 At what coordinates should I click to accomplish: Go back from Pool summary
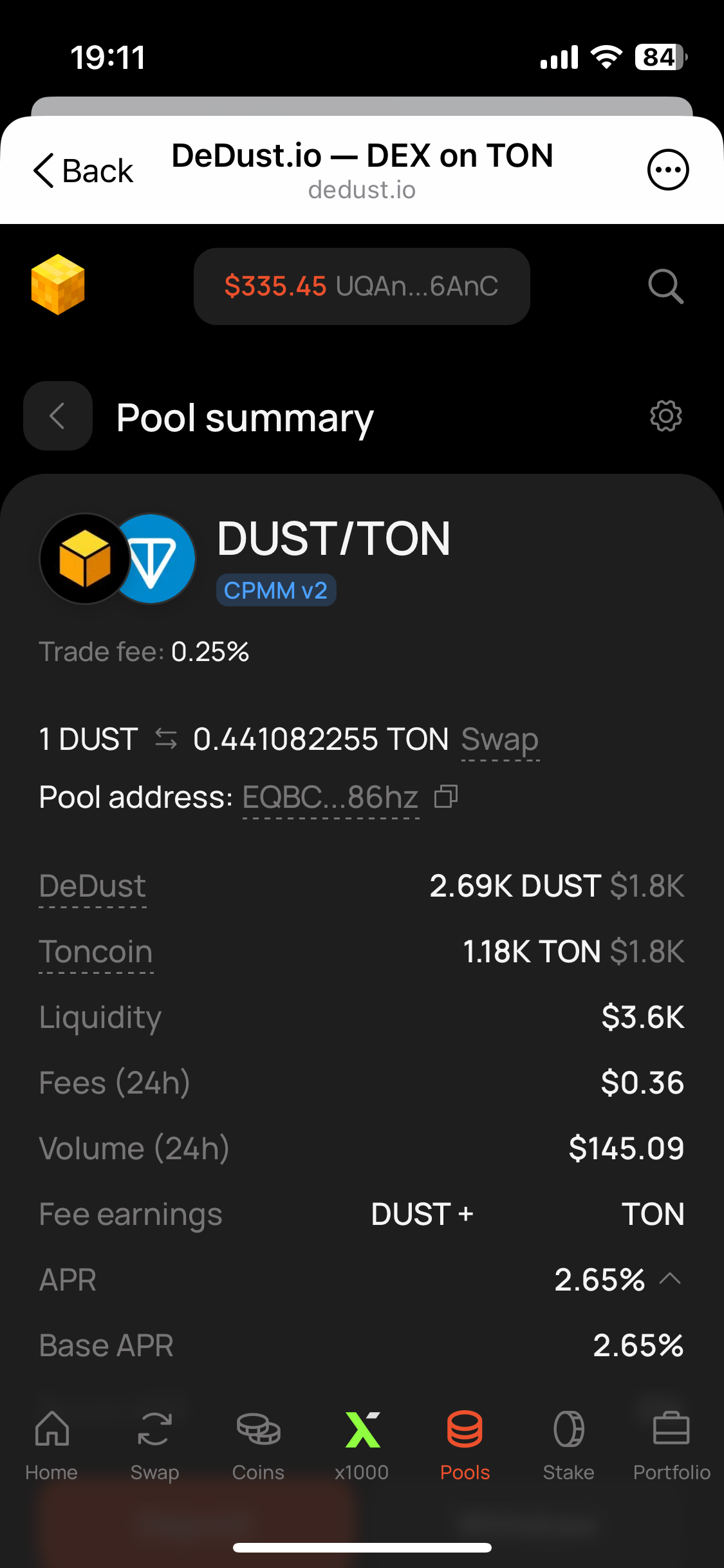click(58, 416)
